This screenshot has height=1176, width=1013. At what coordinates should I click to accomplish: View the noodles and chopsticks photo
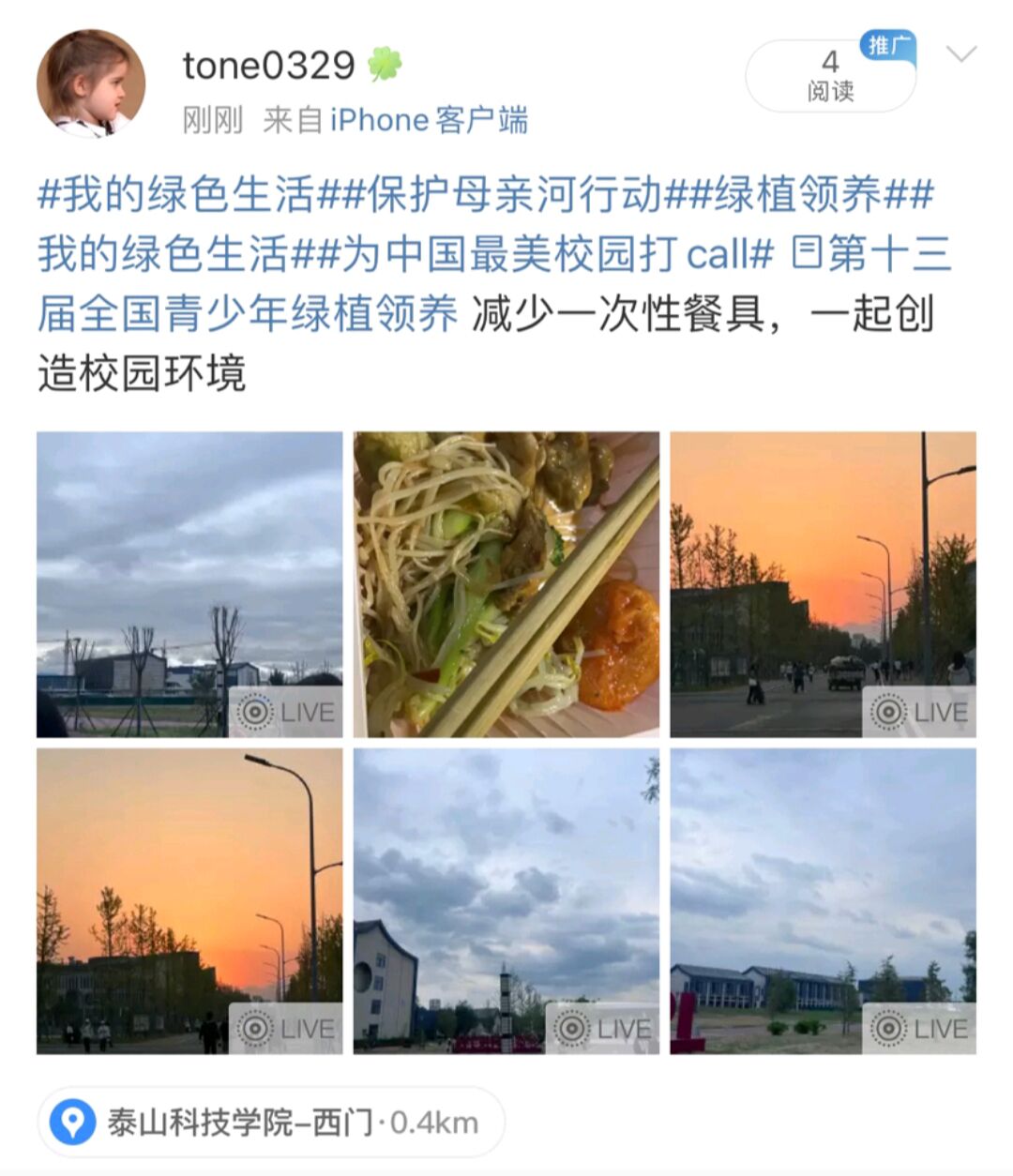point(506,584)
